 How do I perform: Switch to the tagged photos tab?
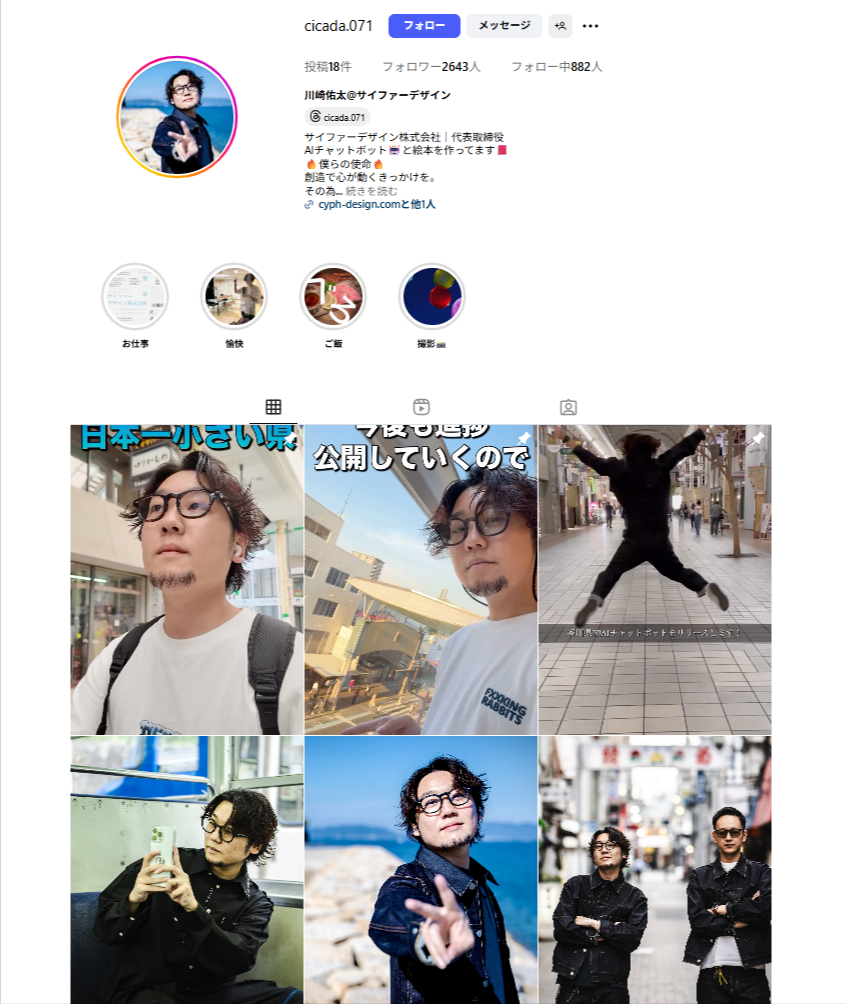click(568, 407)
